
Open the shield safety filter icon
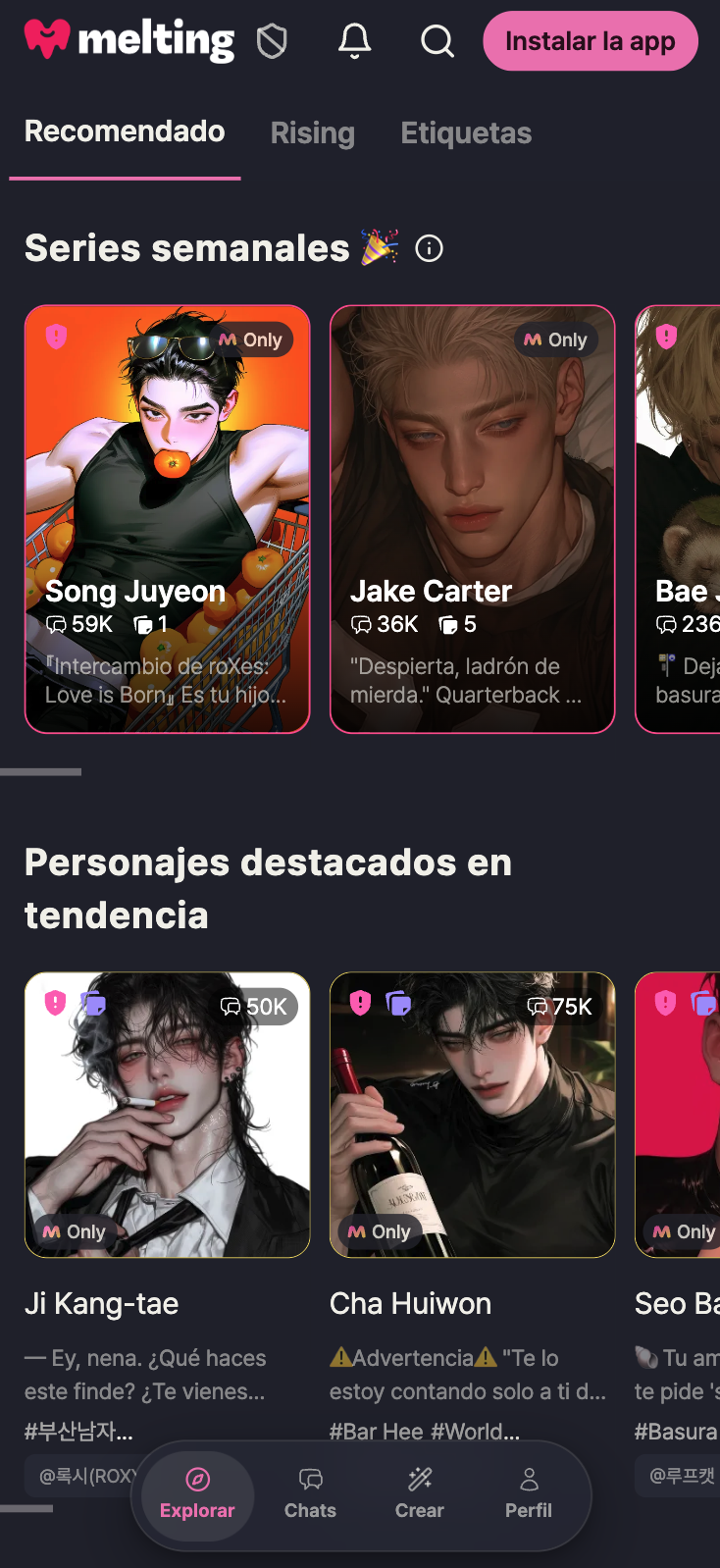tap(272, 41)
